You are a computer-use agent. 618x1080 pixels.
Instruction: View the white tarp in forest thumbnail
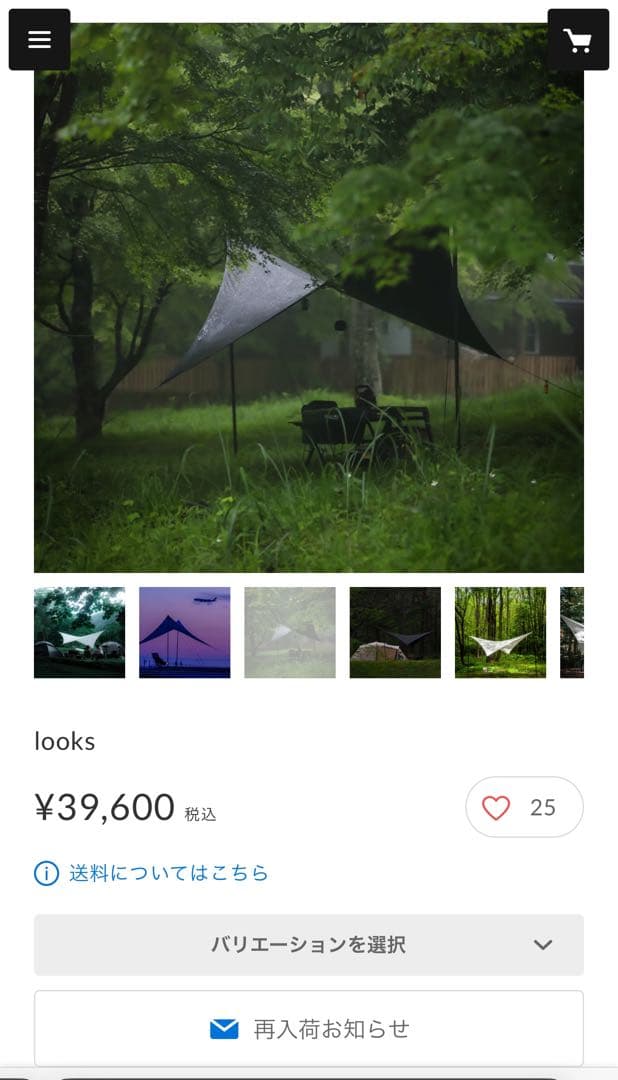tap(500, 632)
